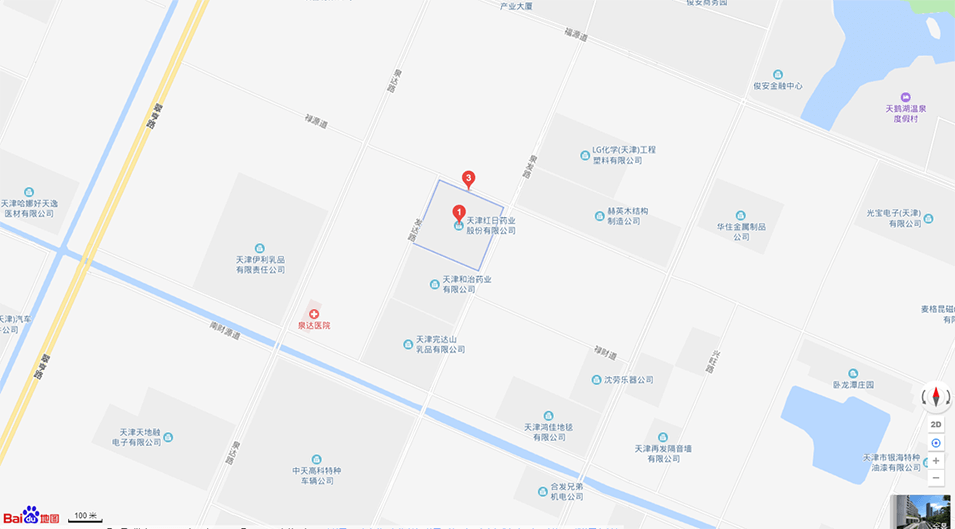The height and width of the screenshot is (529, 955).
Task: Open the 俊安金融中心 place on map
Action: tap(777, 75)
